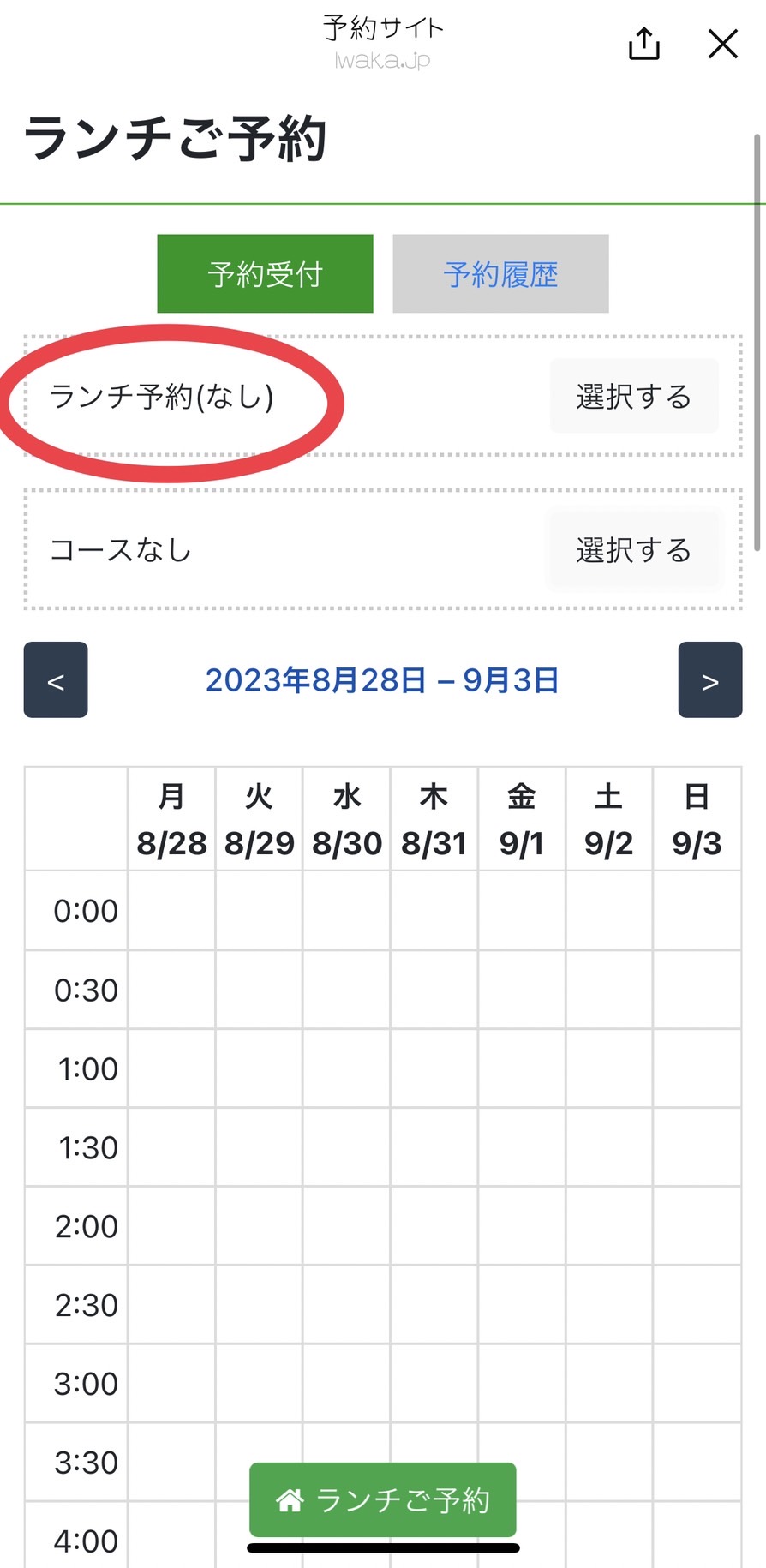Switch to the 予約受付 tab

(265, 273)
